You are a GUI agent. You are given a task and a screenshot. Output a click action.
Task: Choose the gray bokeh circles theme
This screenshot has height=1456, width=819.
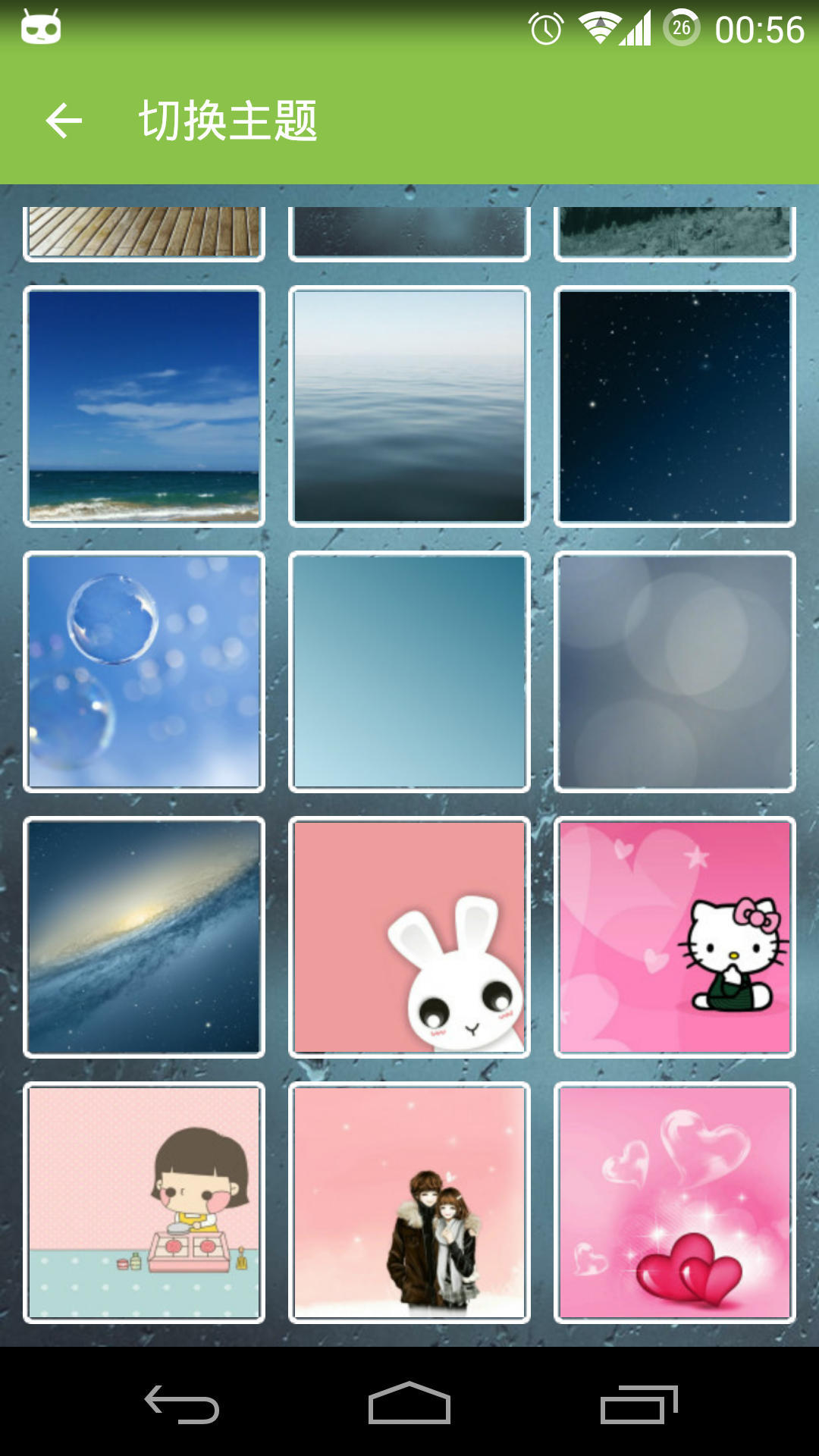[x=675, y=671]
